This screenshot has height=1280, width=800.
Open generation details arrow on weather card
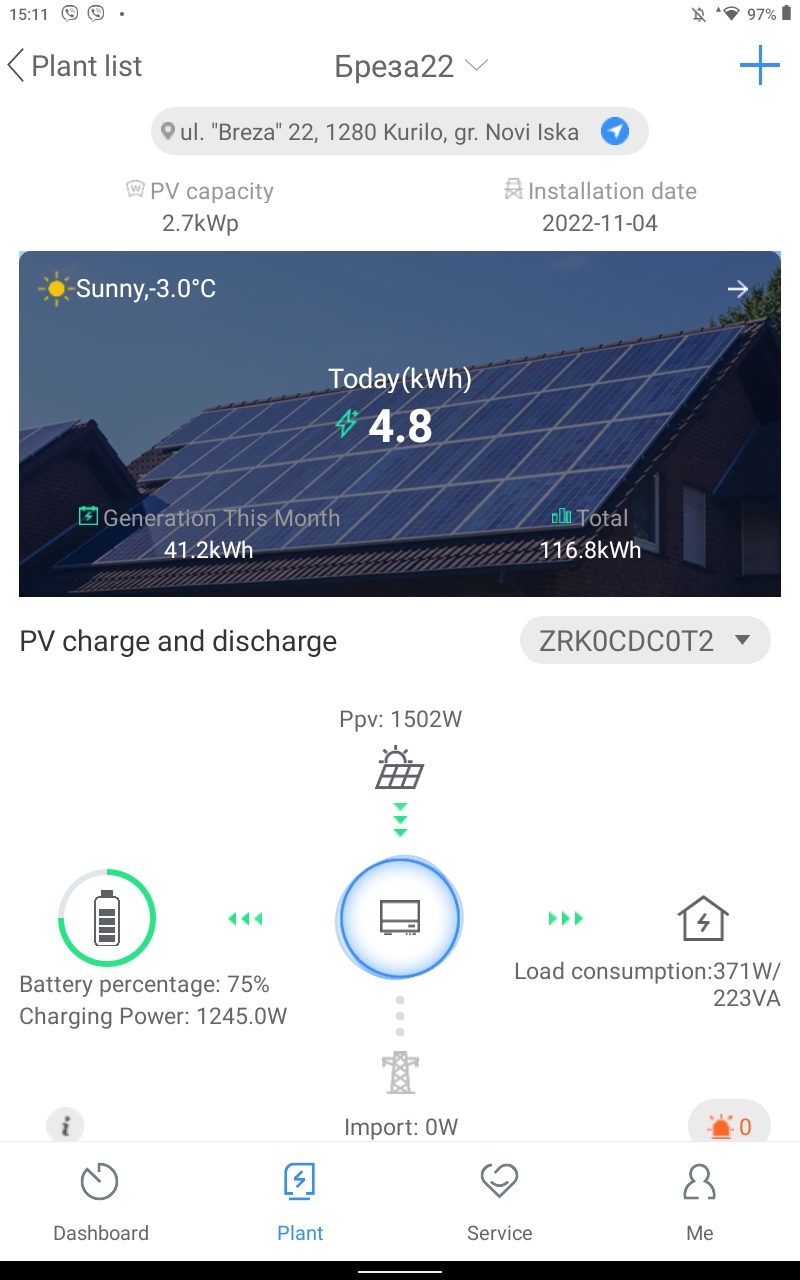(738, 289)
